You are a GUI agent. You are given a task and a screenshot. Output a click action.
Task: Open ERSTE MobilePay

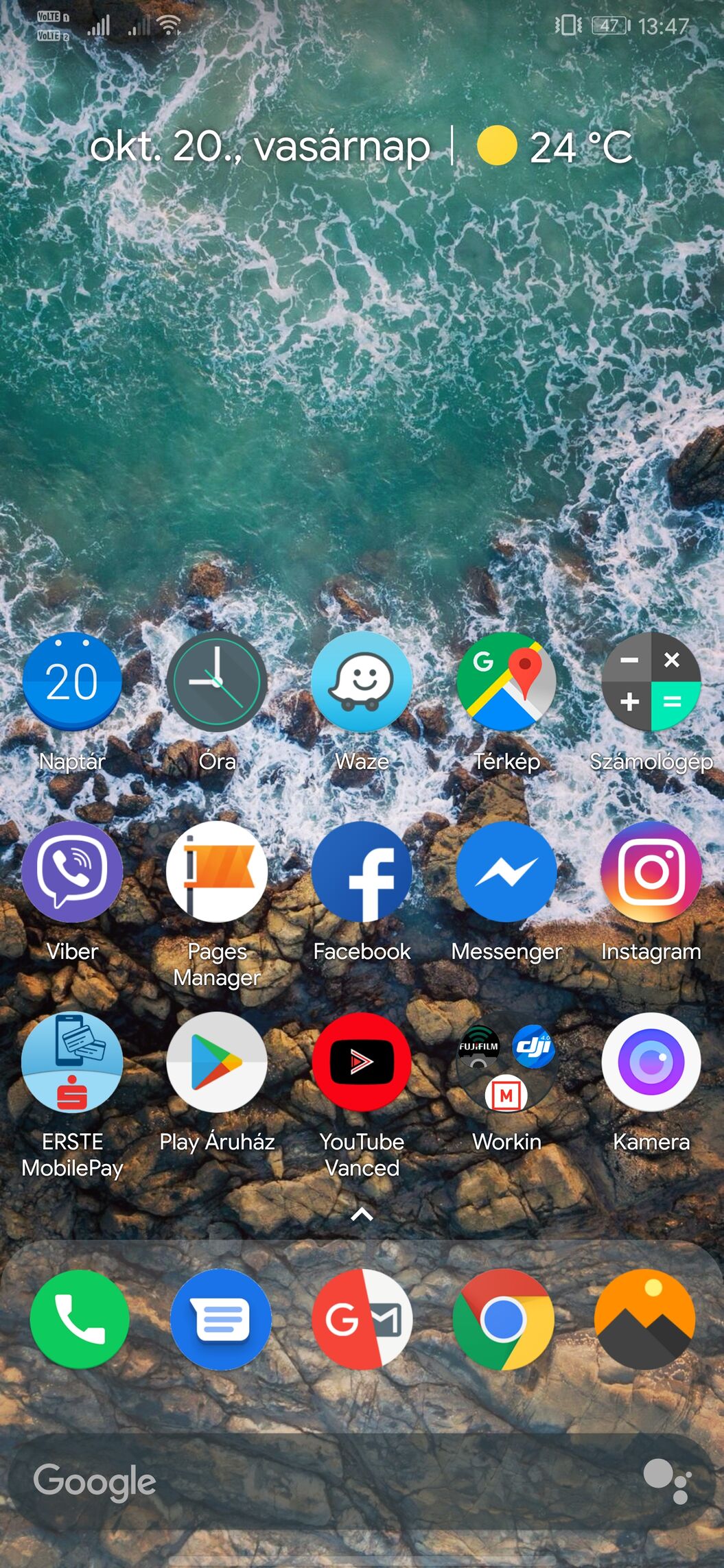72,1062
